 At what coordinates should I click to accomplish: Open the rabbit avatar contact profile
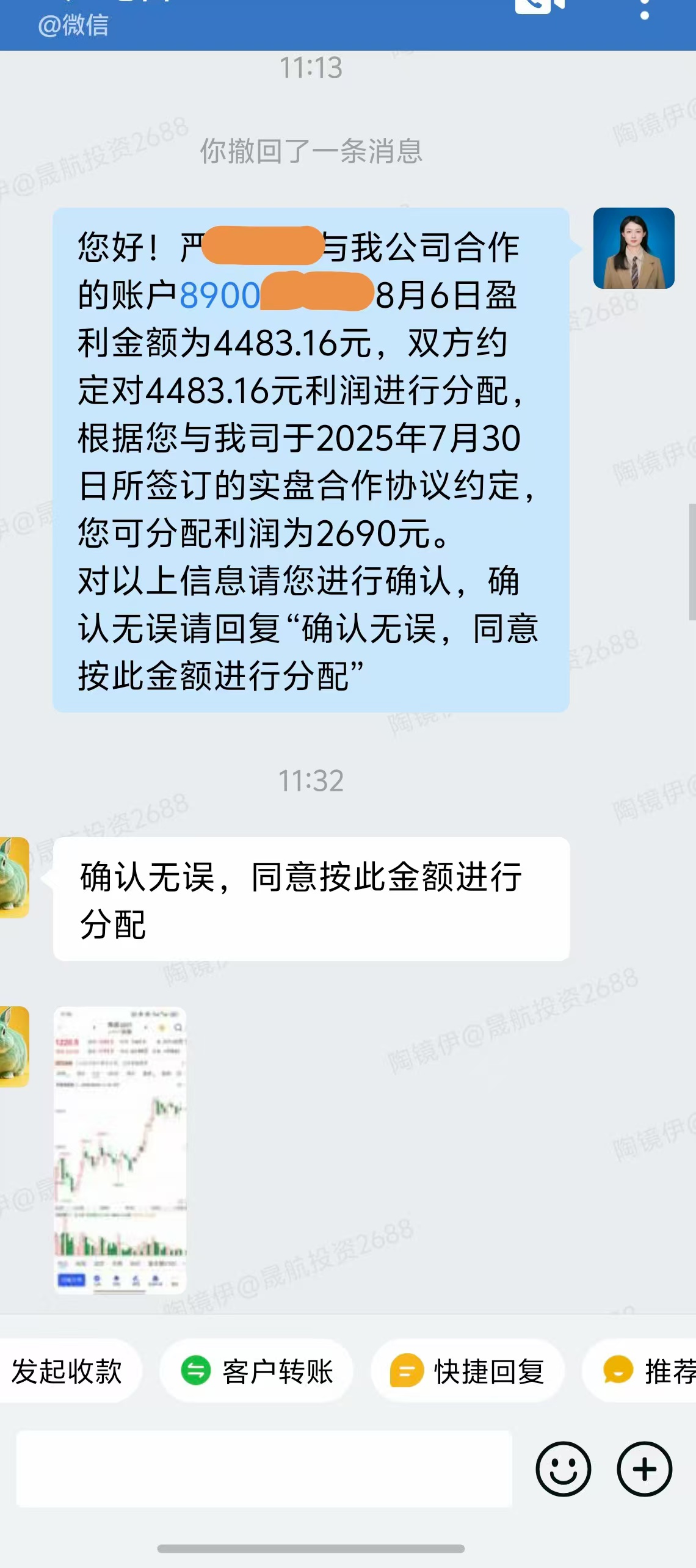tap(15, 877)
